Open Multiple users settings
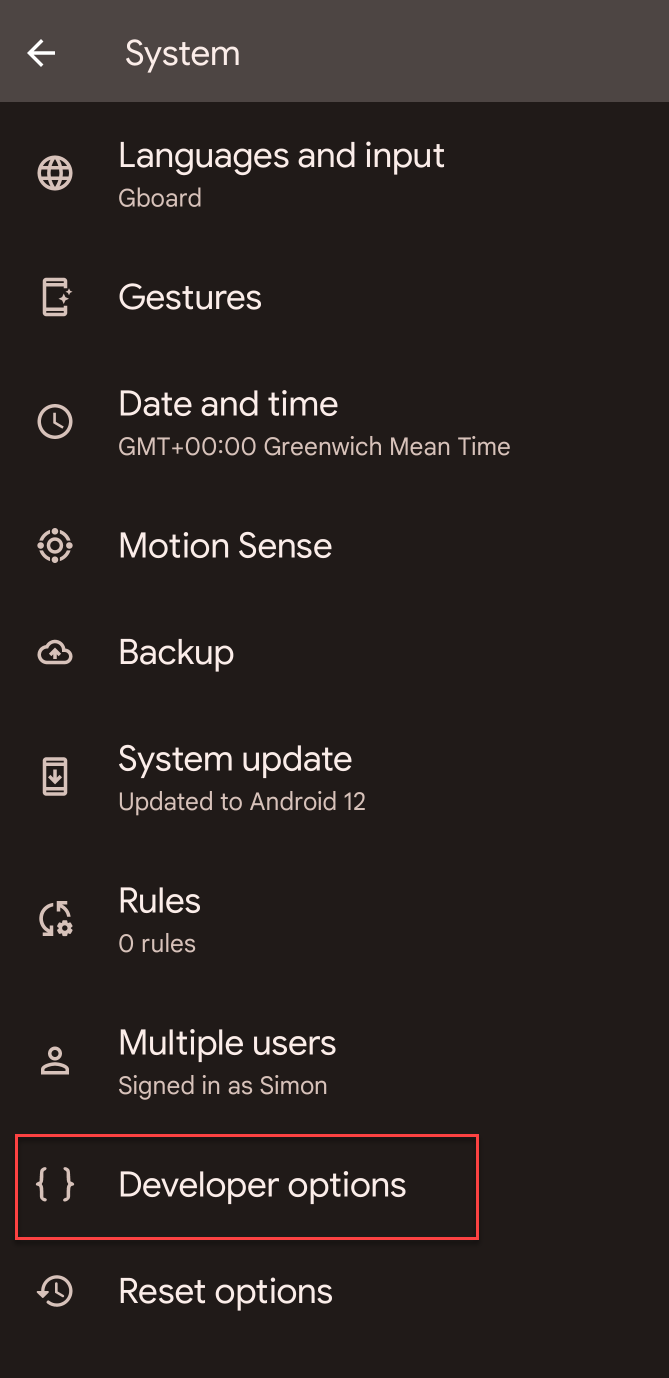Screen dimensions: 669x1378 (x=227, y=1061)
